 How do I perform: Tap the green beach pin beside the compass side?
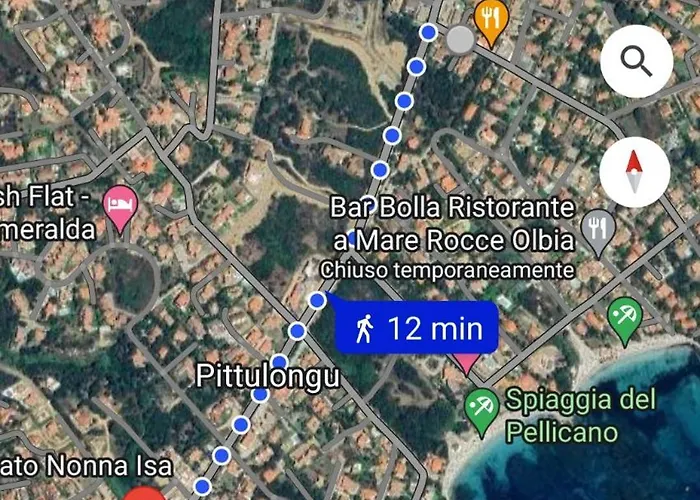[626, 318]
